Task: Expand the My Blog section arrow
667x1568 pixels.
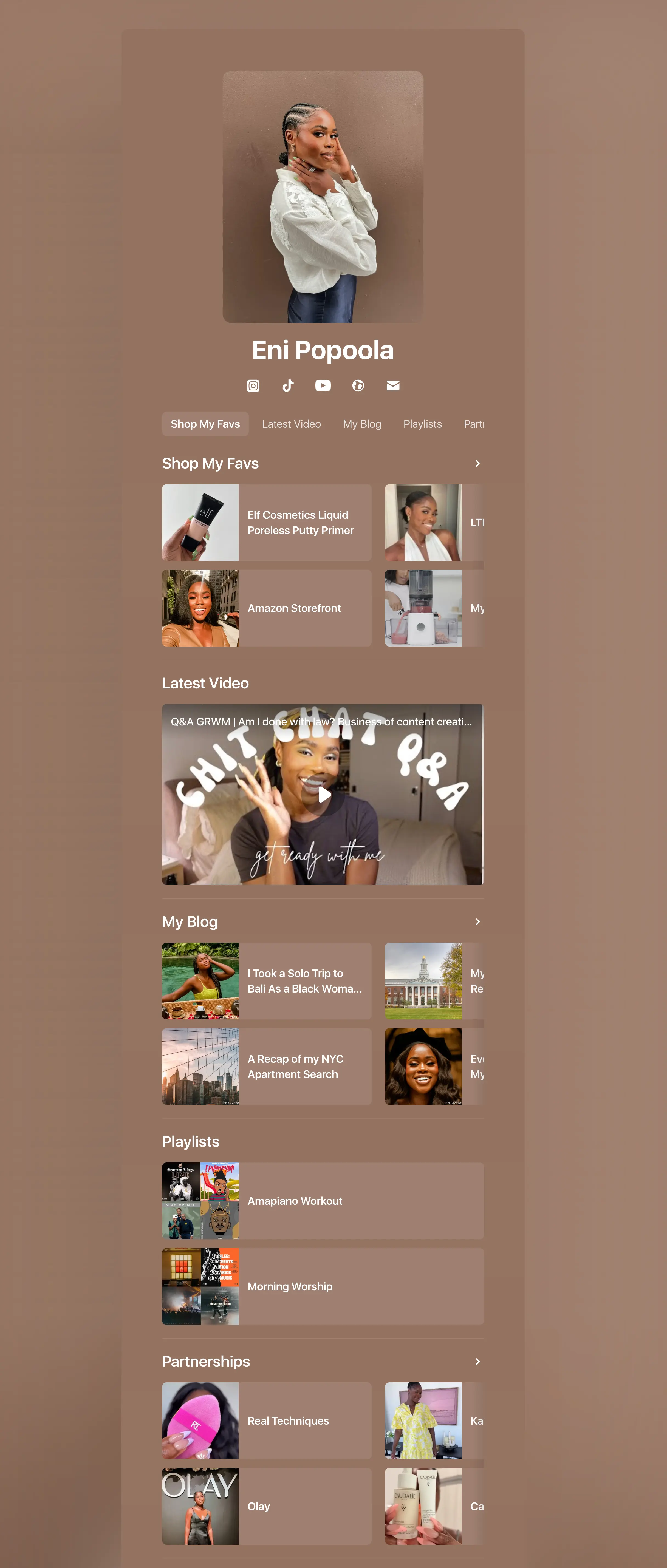Action: click(477, 921)
